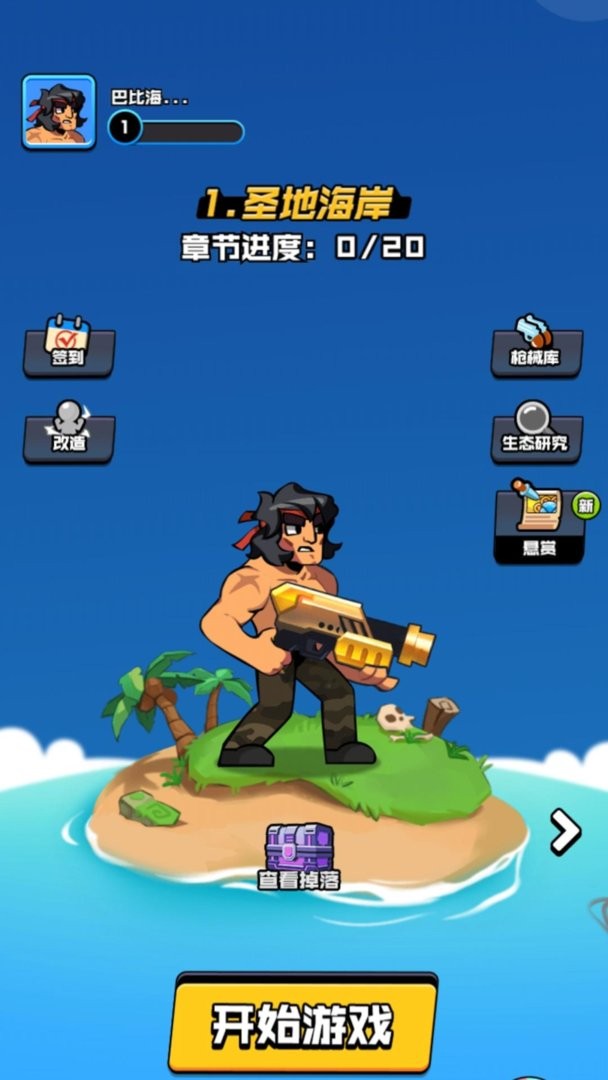Viewport: 608px width, 1080px height.
Task: Open the 签到 daily check-in
Action: click(x=69, y=345)
